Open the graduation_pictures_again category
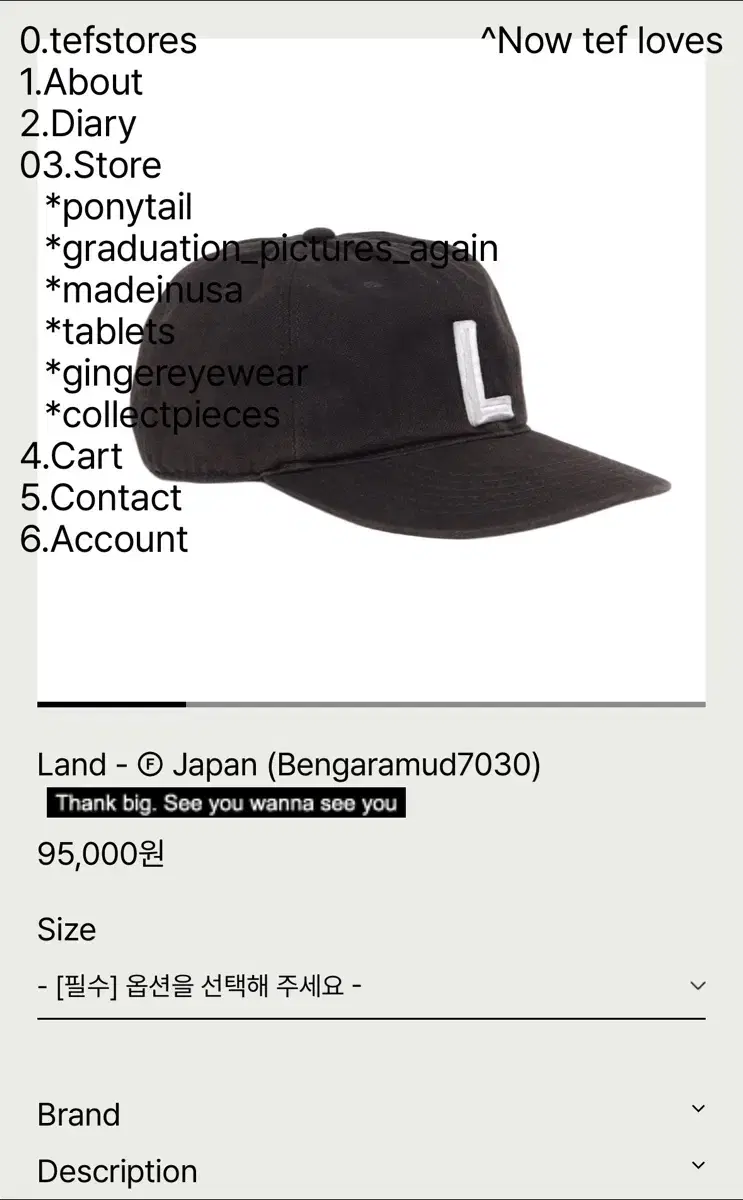The image size is (743, 1200). point(272,249)
